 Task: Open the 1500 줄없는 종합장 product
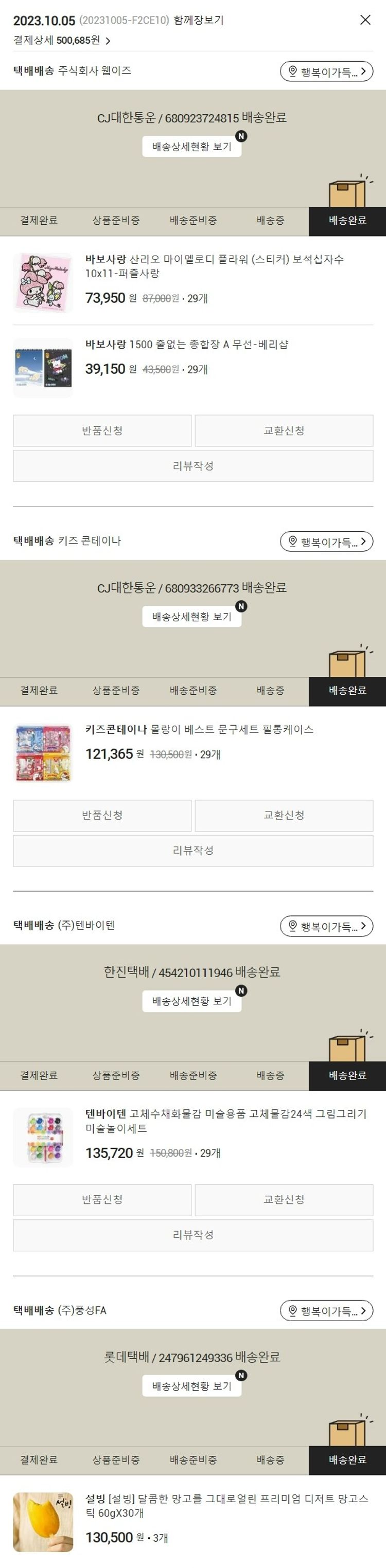click(186, 345)
